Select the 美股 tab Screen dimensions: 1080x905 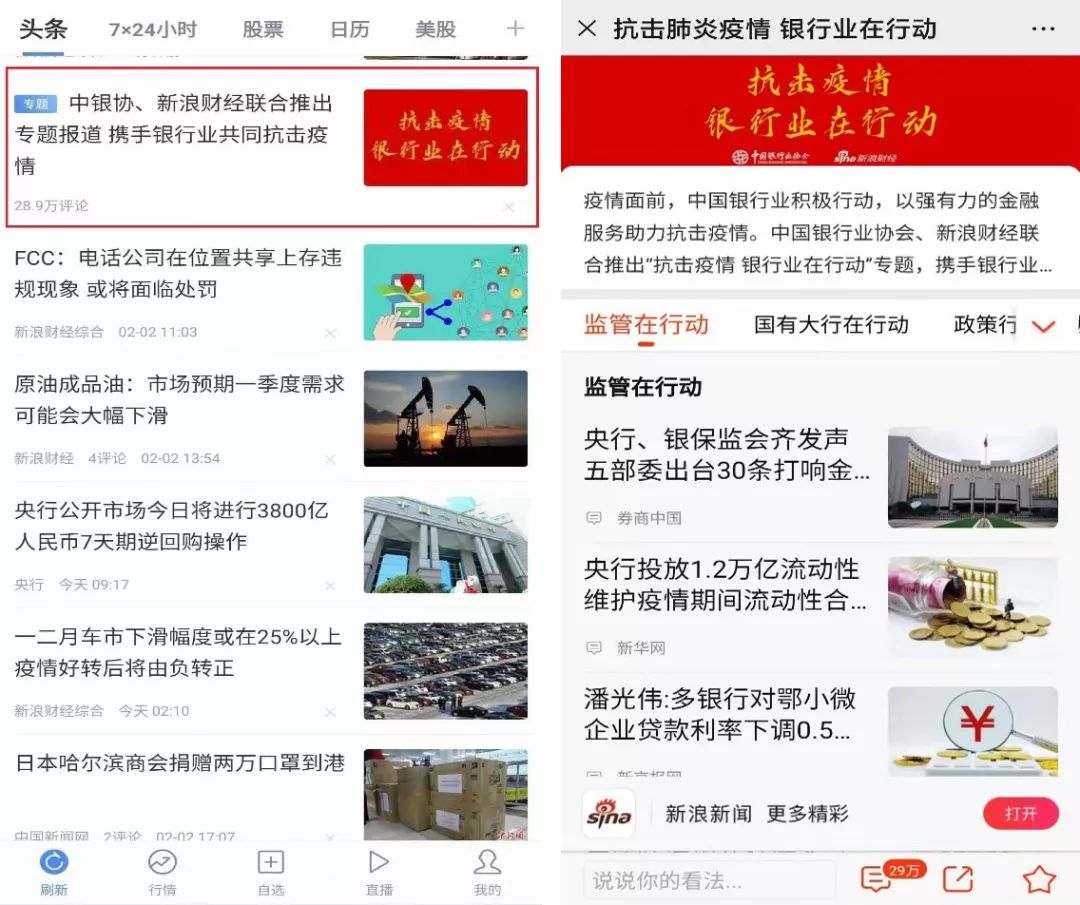436,29
